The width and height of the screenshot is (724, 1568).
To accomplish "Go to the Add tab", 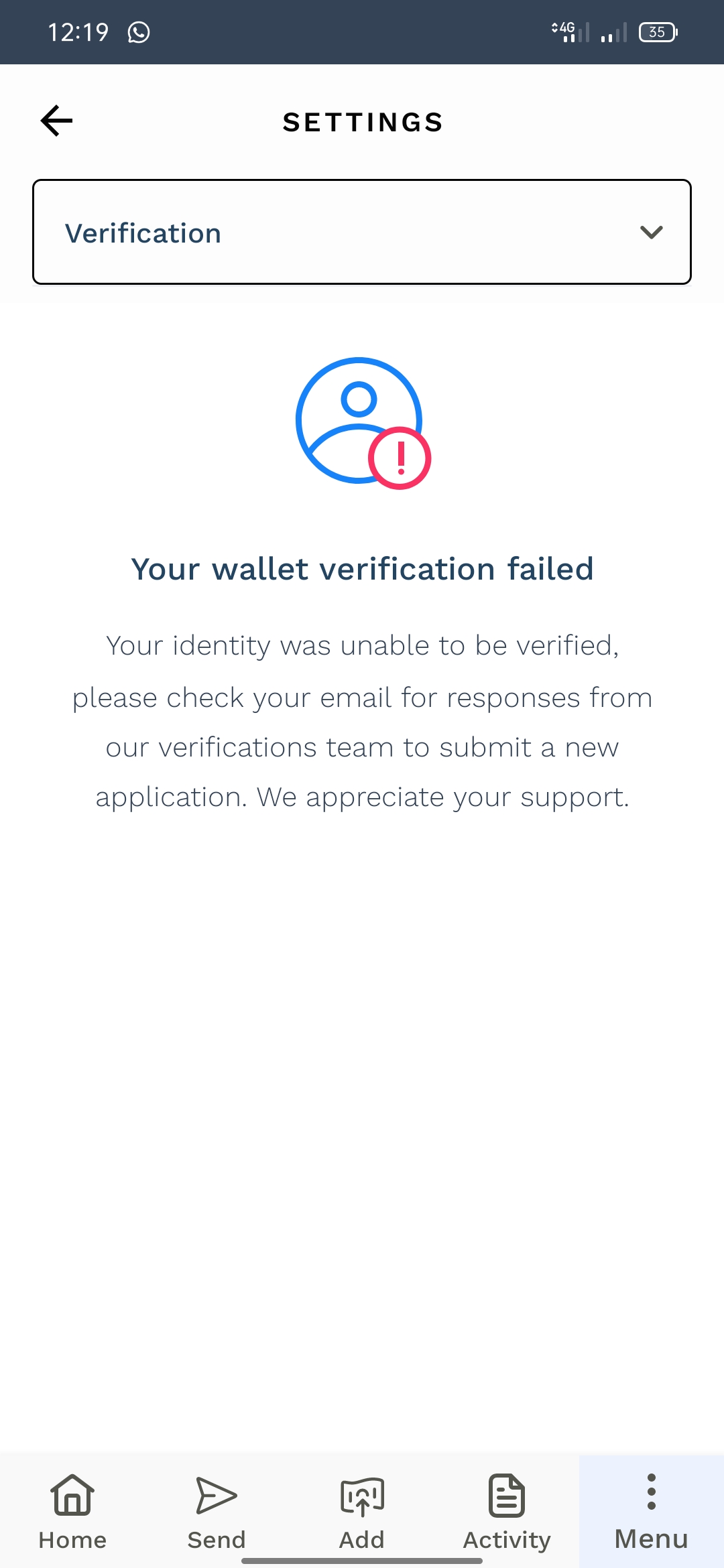I will tap(362, 1512).
